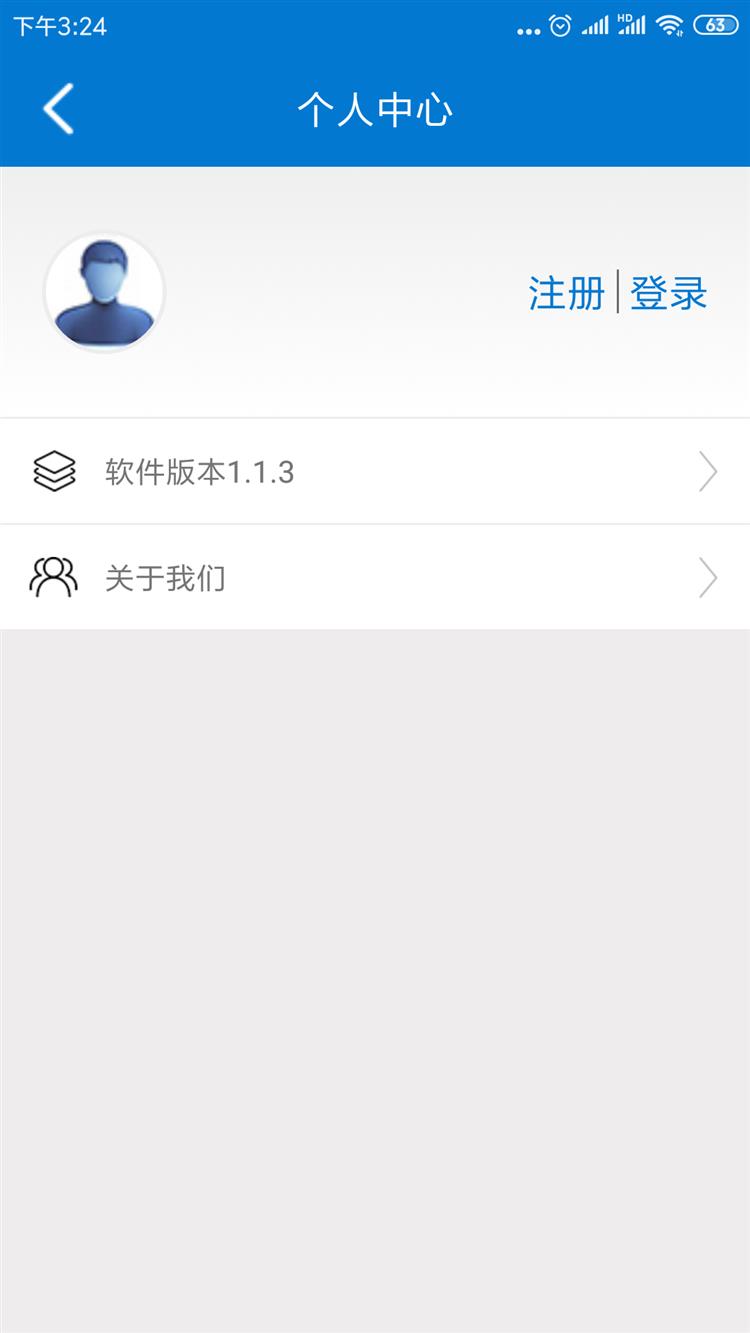Tap 注册 to register an account
Screen dimensions: 750x1333
[x=567, y=293]
